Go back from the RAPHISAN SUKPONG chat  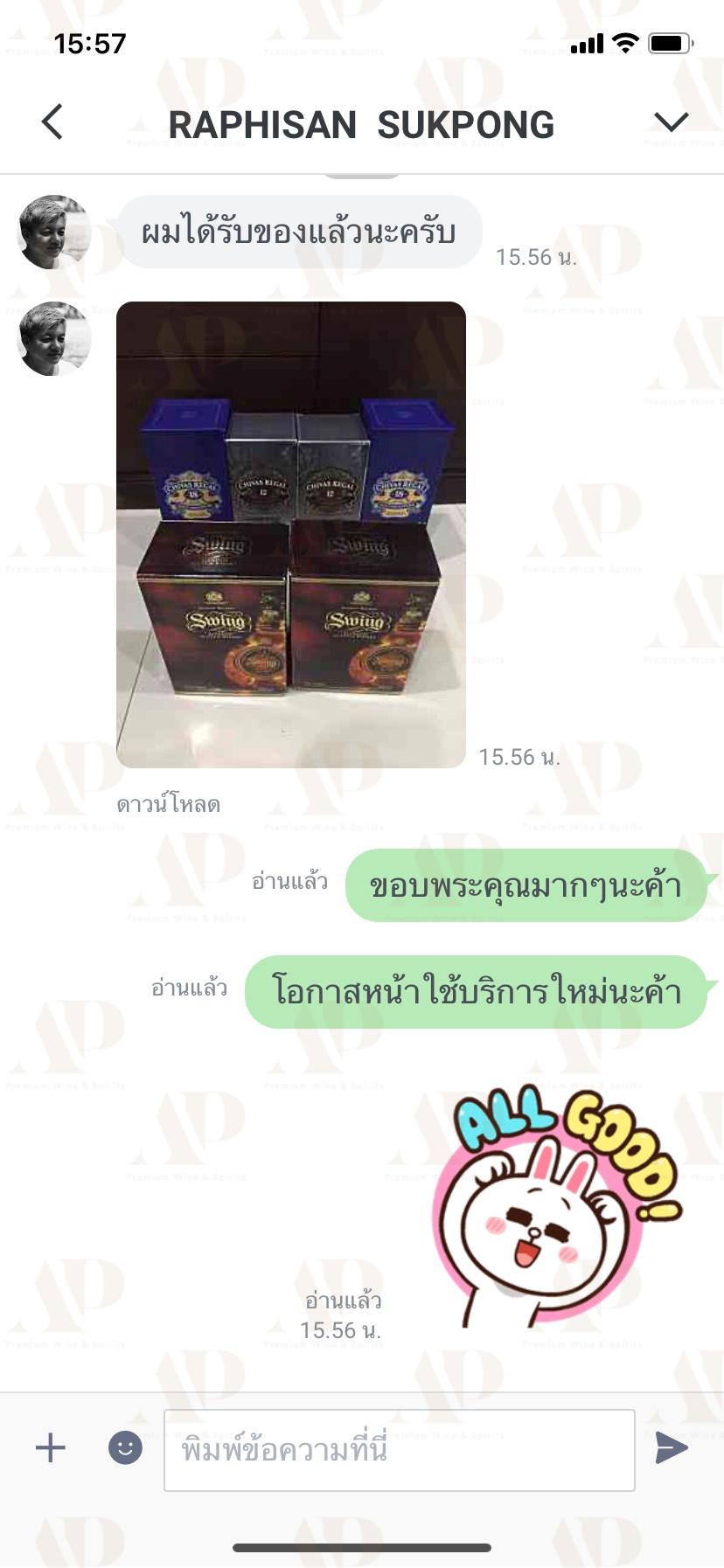(x=52, y=121)
